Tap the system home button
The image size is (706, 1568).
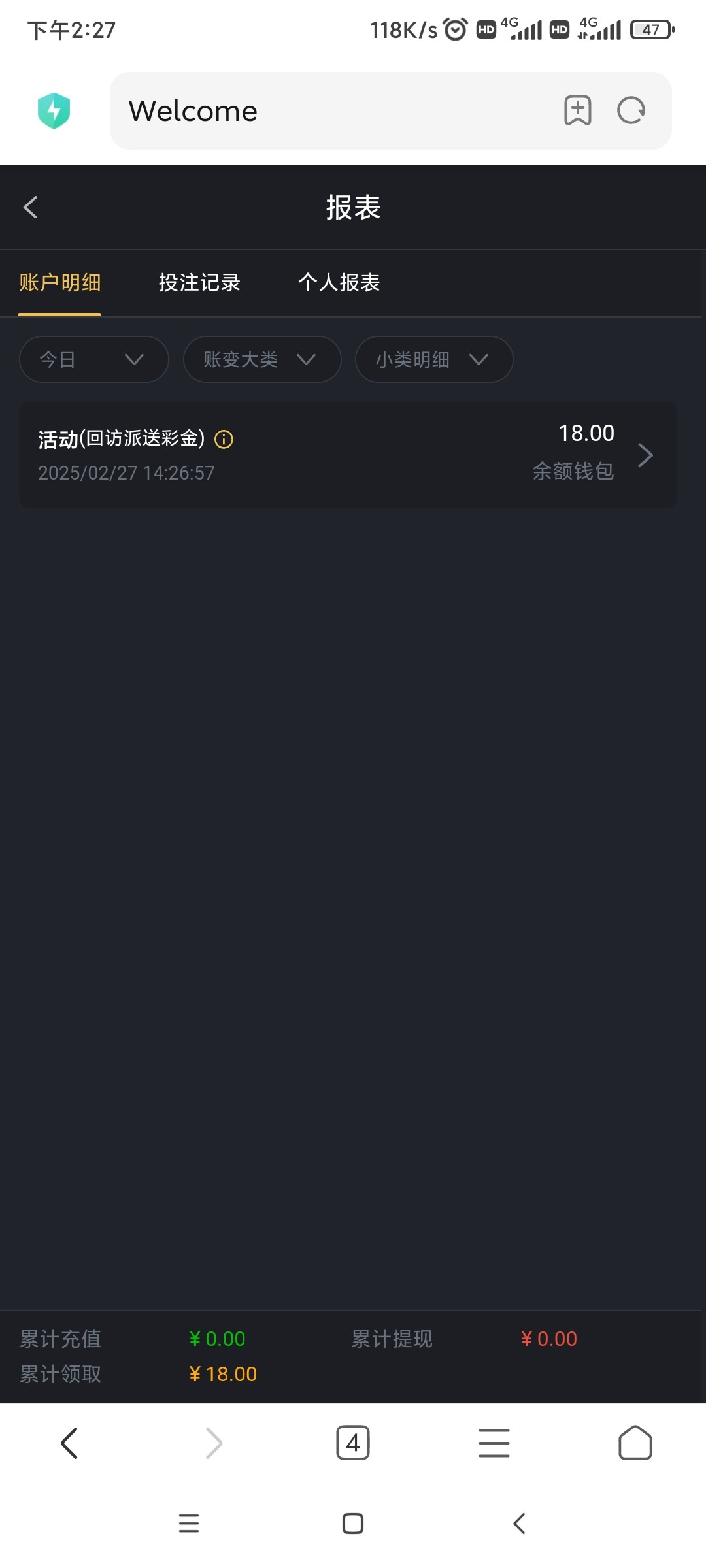tap(353, 1524)
